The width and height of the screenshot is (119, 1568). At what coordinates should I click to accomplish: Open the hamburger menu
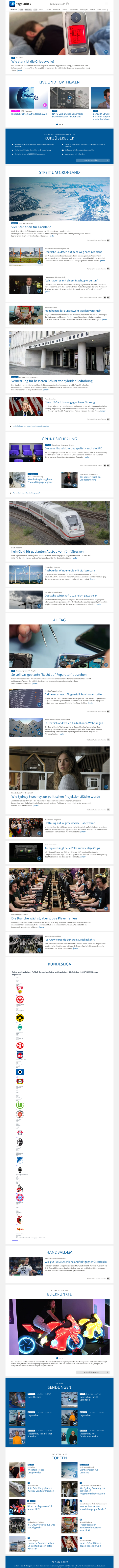[107, 4]
